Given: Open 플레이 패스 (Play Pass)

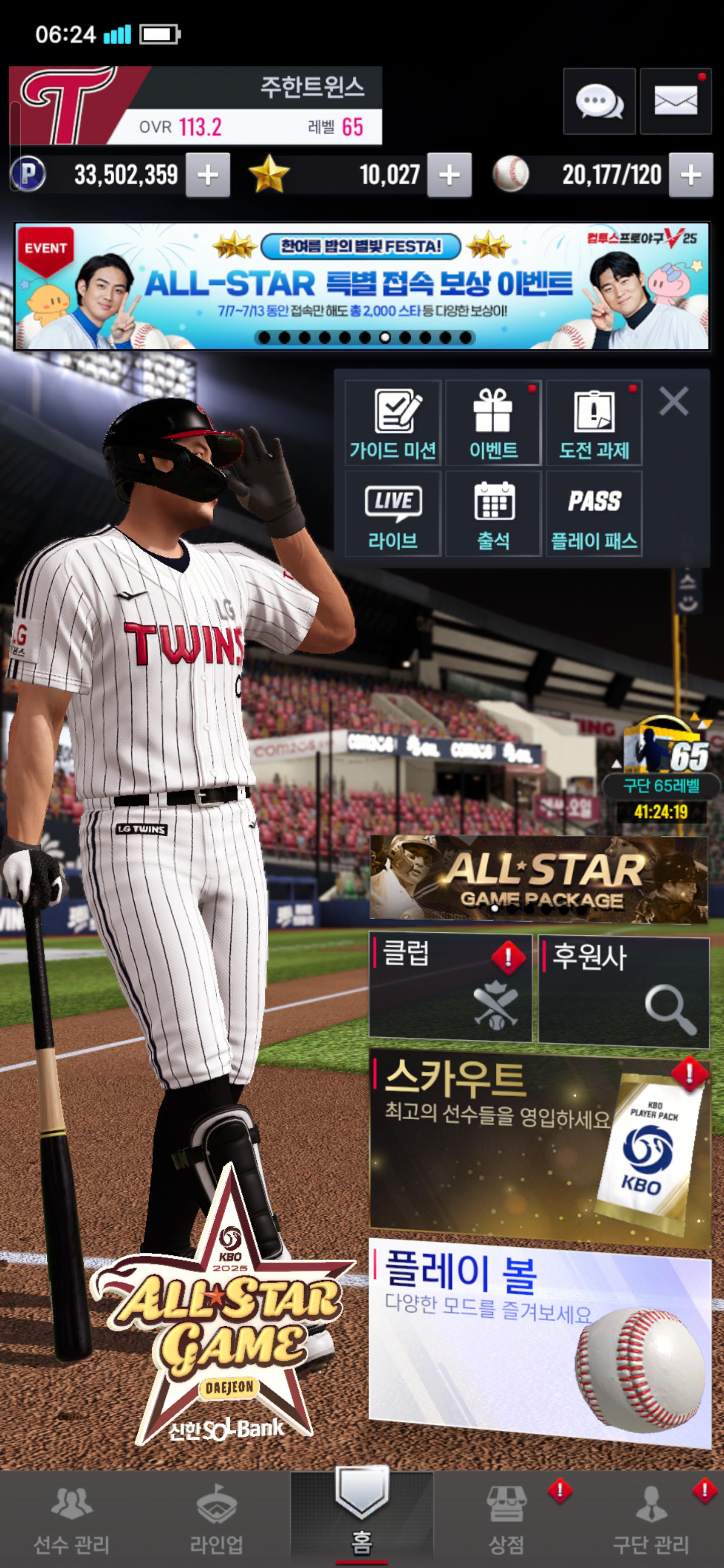Looking at the screenshot, I should pos(594,514).
